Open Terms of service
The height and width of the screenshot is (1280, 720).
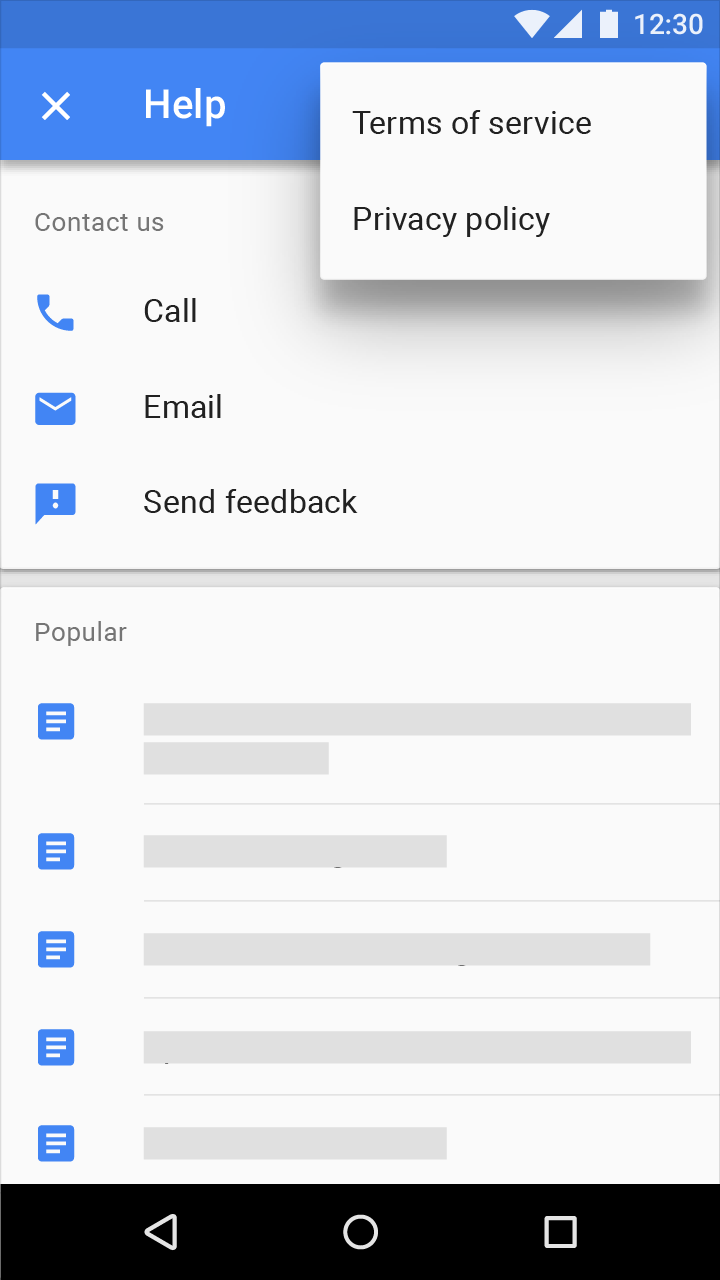tap(513, 123)
